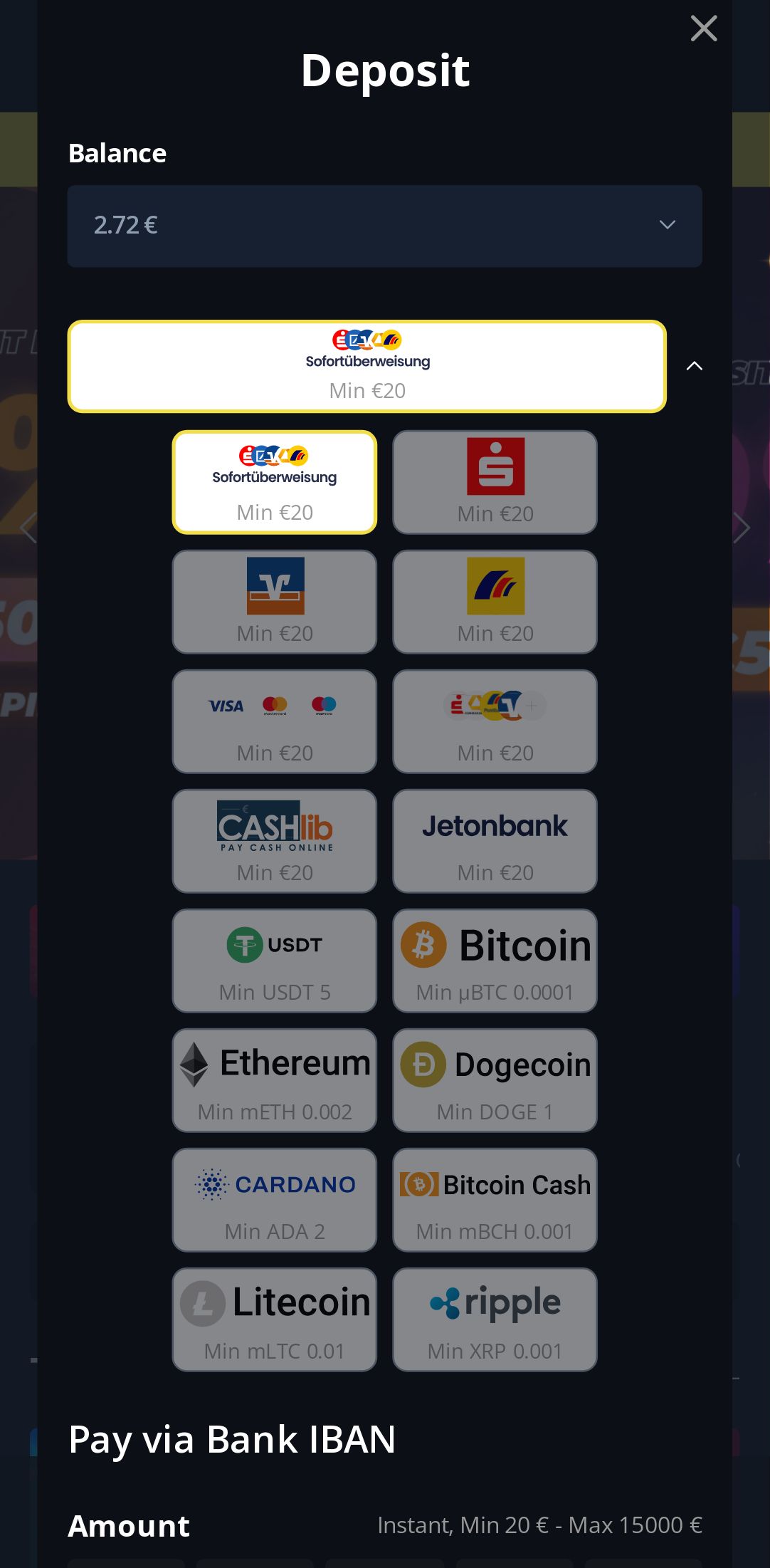Choose Bitcoin Cash deposit method
This screenshot has height=1568, width=770.
pos(495,1200)
